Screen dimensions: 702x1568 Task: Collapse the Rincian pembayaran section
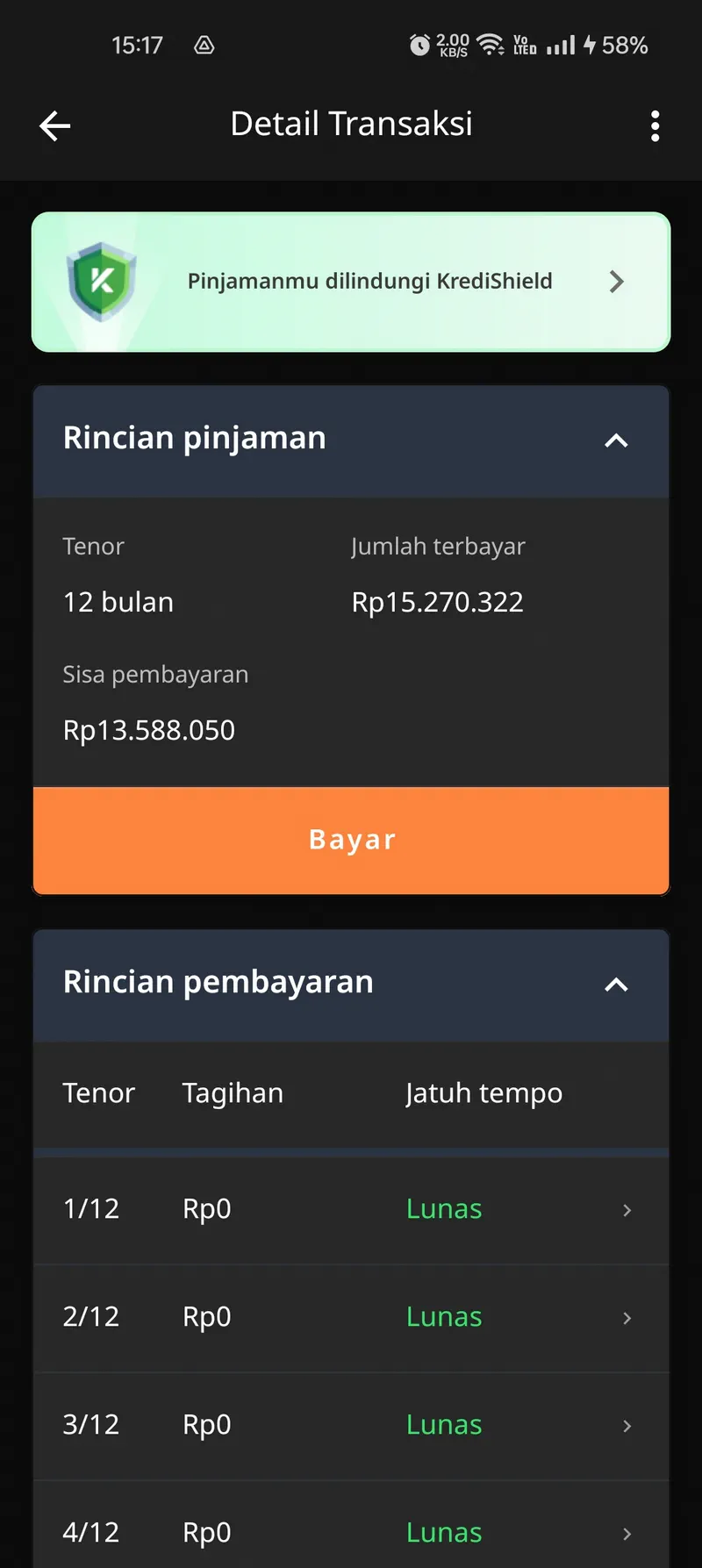[617, 985]
